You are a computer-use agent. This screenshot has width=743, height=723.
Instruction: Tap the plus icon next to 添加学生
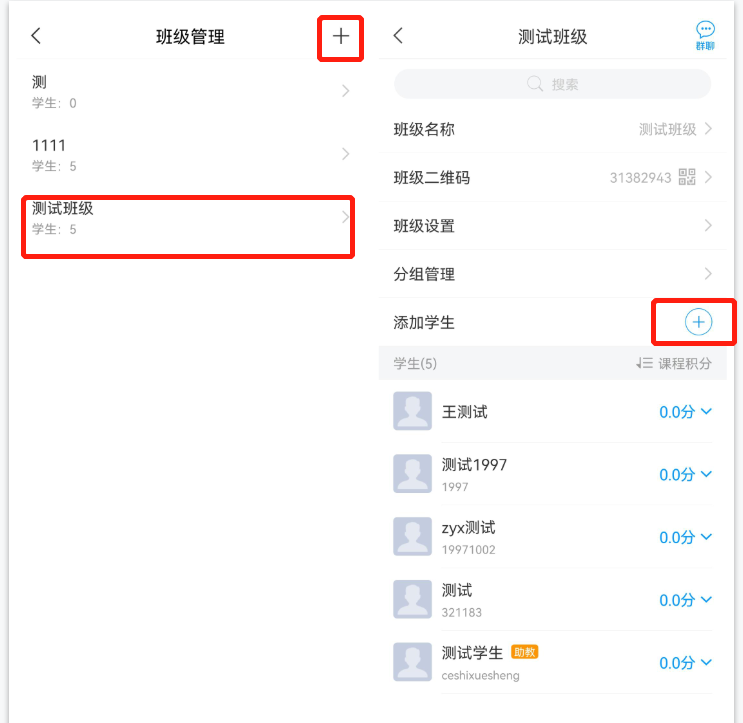click(698, 322)
